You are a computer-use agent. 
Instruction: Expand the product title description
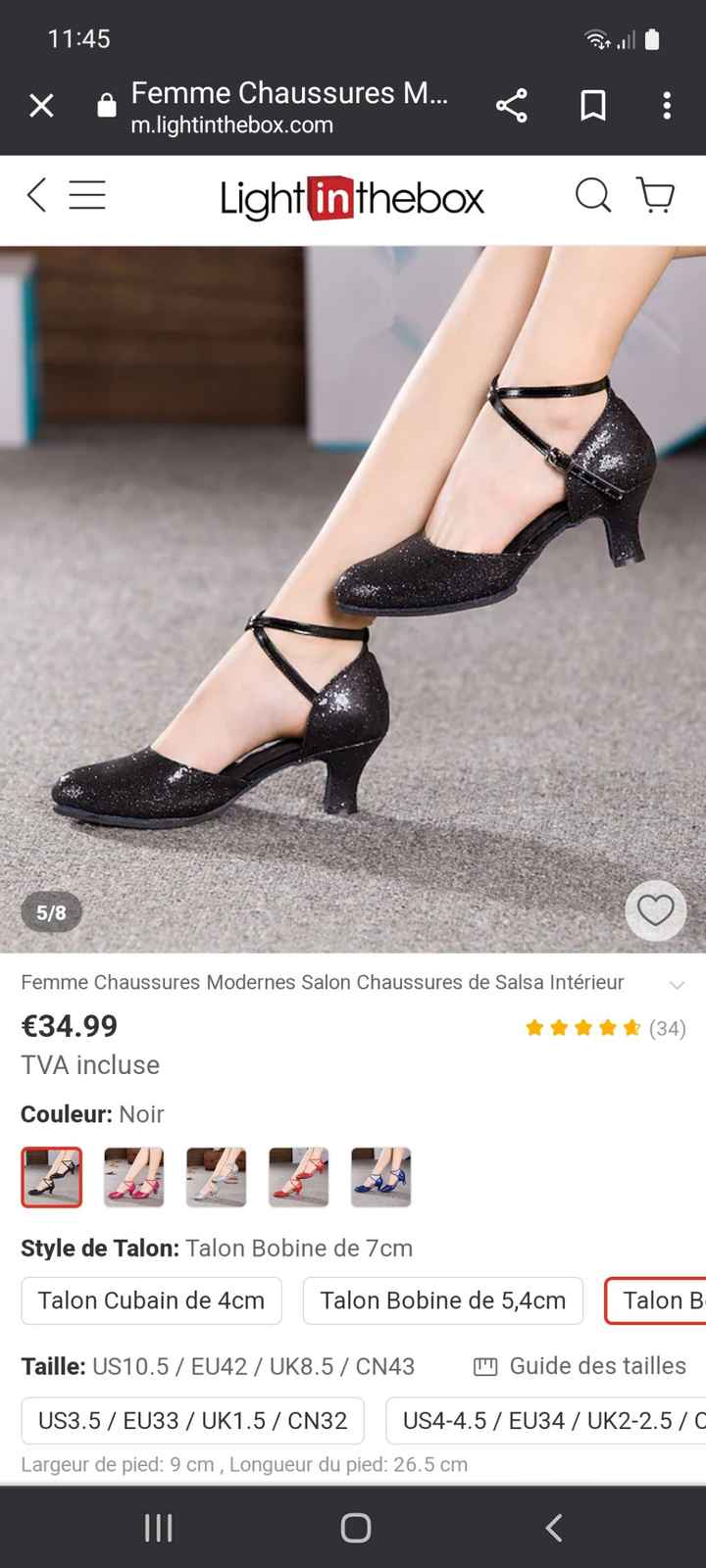[x=677, y=986]
